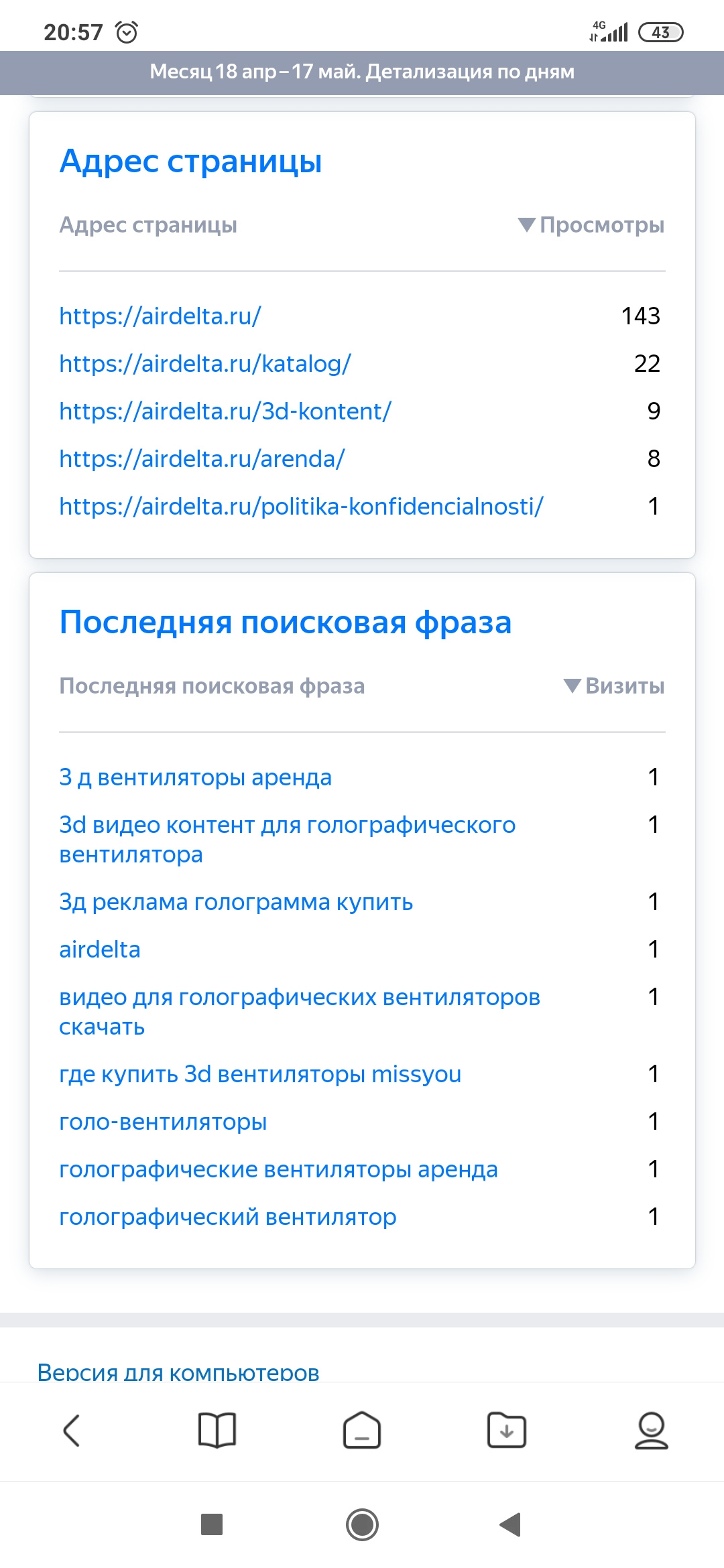Tap the Android home button
The width and height of the screenshot is (724, 1568).
click(362, 1524)
